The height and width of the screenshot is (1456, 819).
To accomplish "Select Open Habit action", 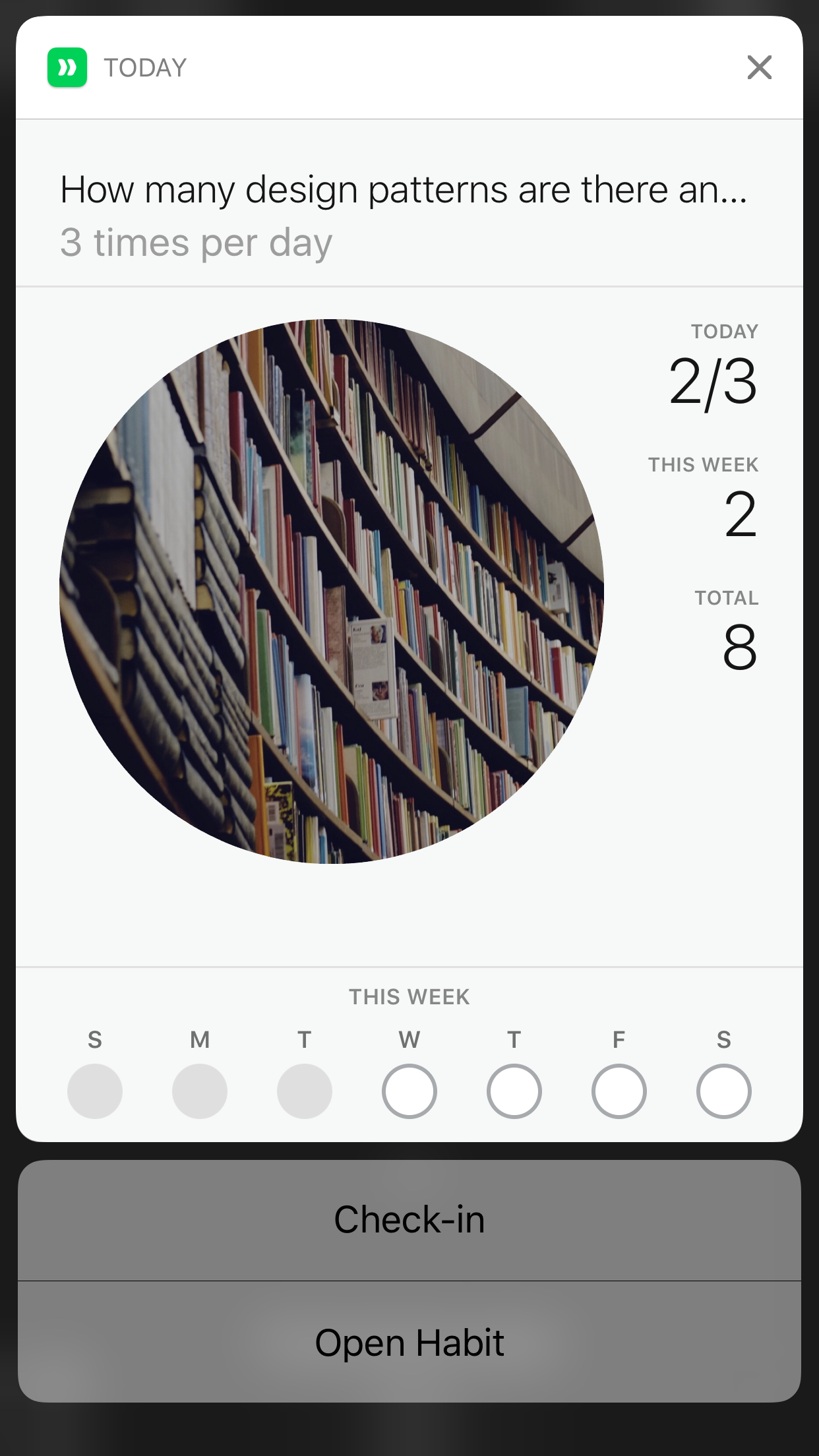I will (409, 1343).
